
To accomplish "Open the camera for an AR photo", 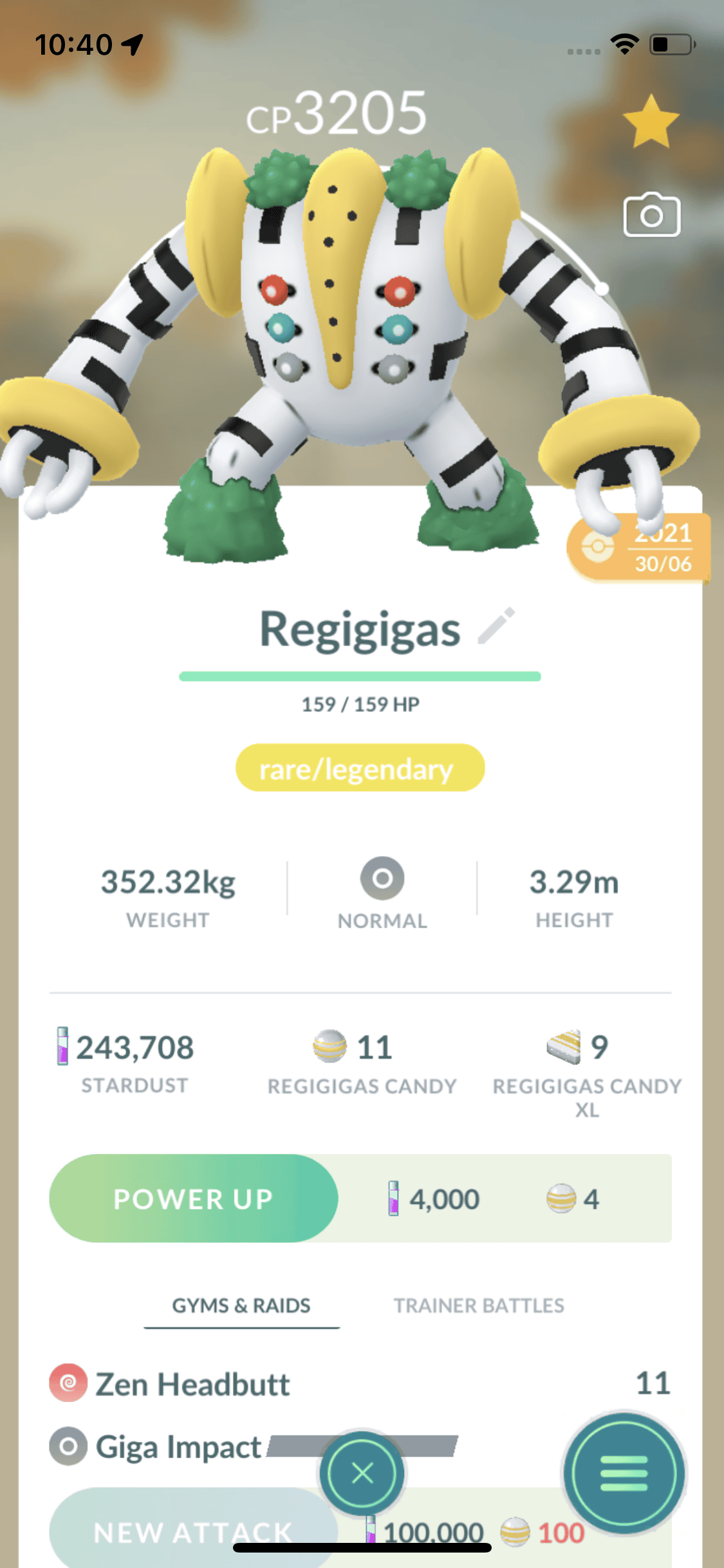I will coord(651,215).
